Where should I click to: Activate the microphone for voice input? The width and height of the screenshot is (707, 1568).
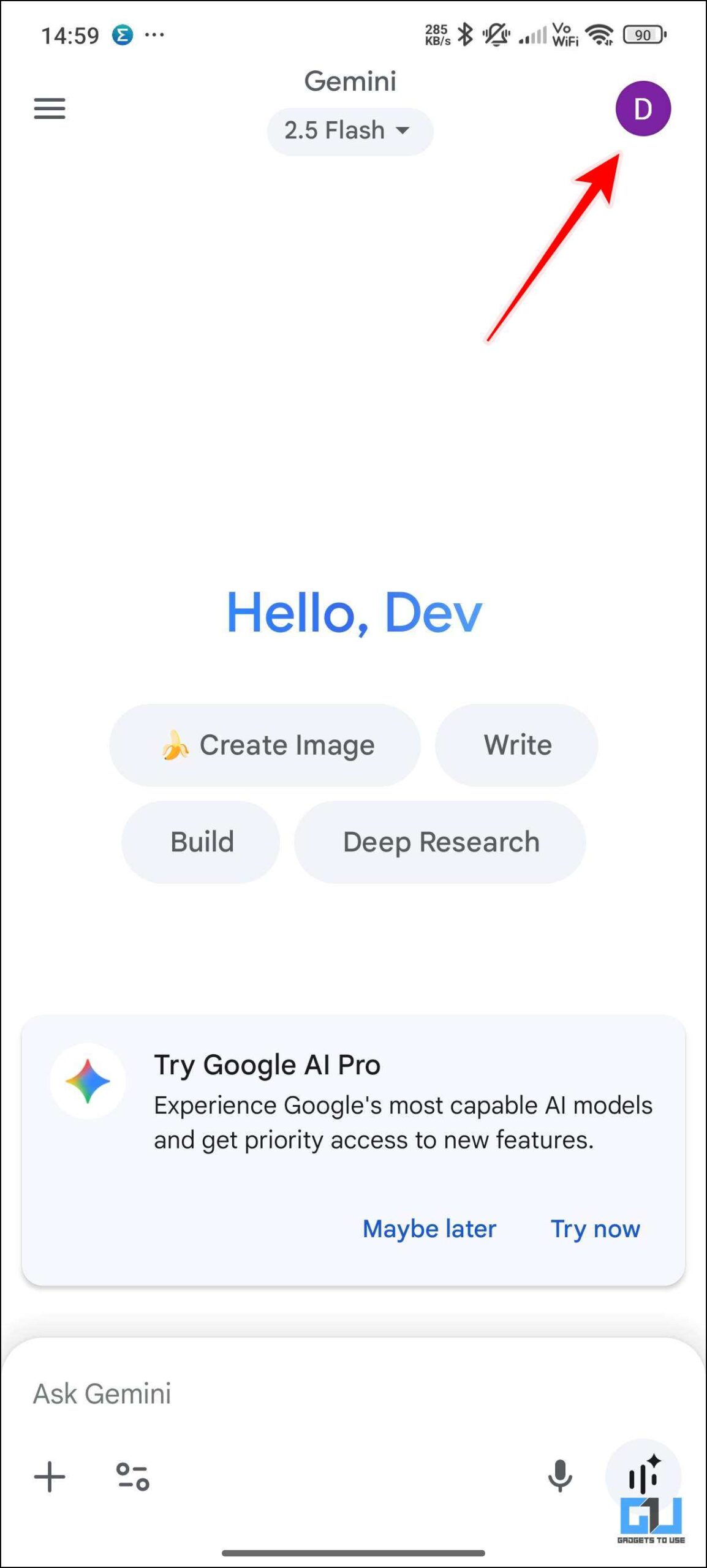tap(559, 1476)
